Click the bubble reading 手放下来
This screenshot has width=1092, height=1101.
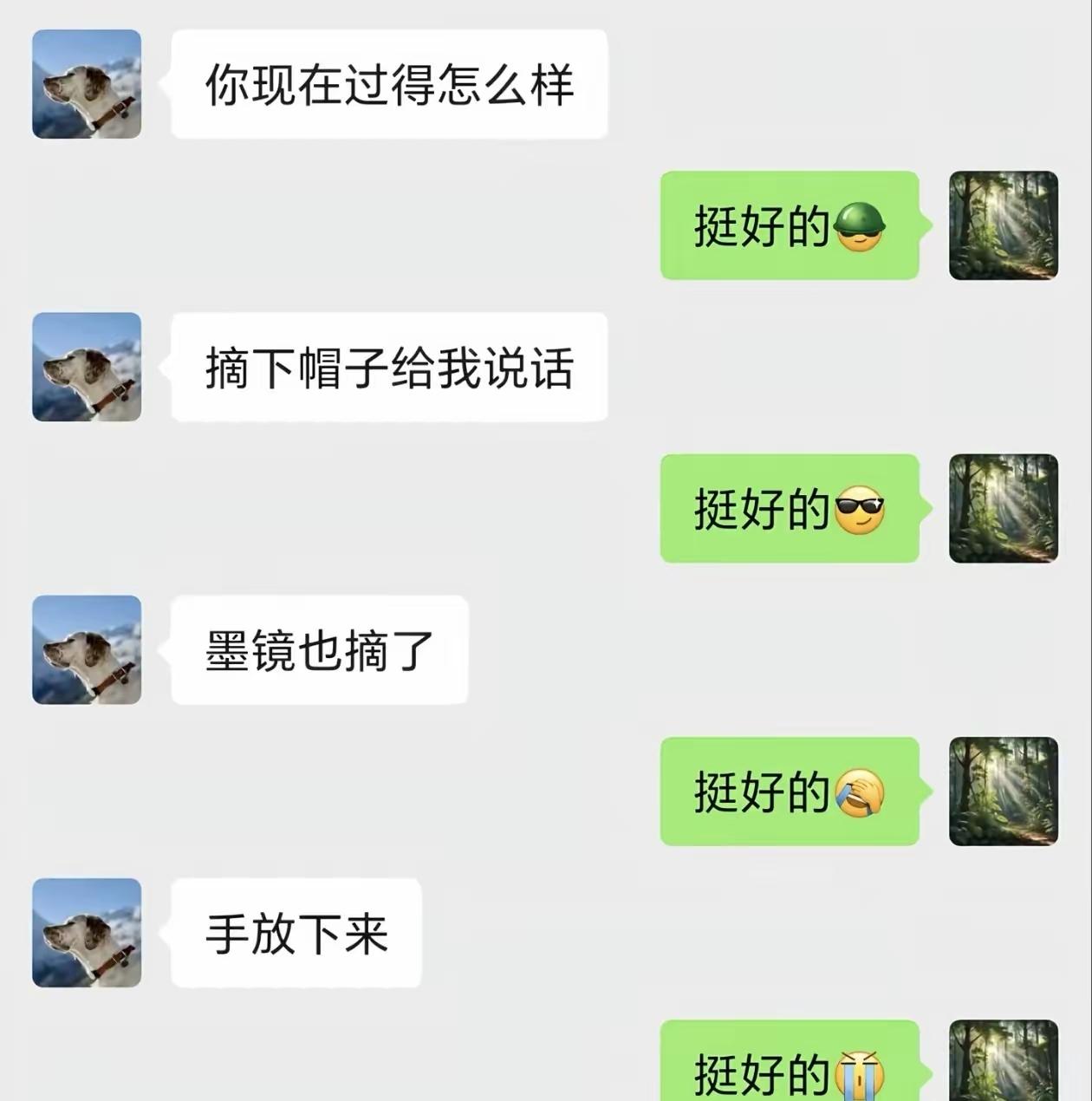click(295, 932)
